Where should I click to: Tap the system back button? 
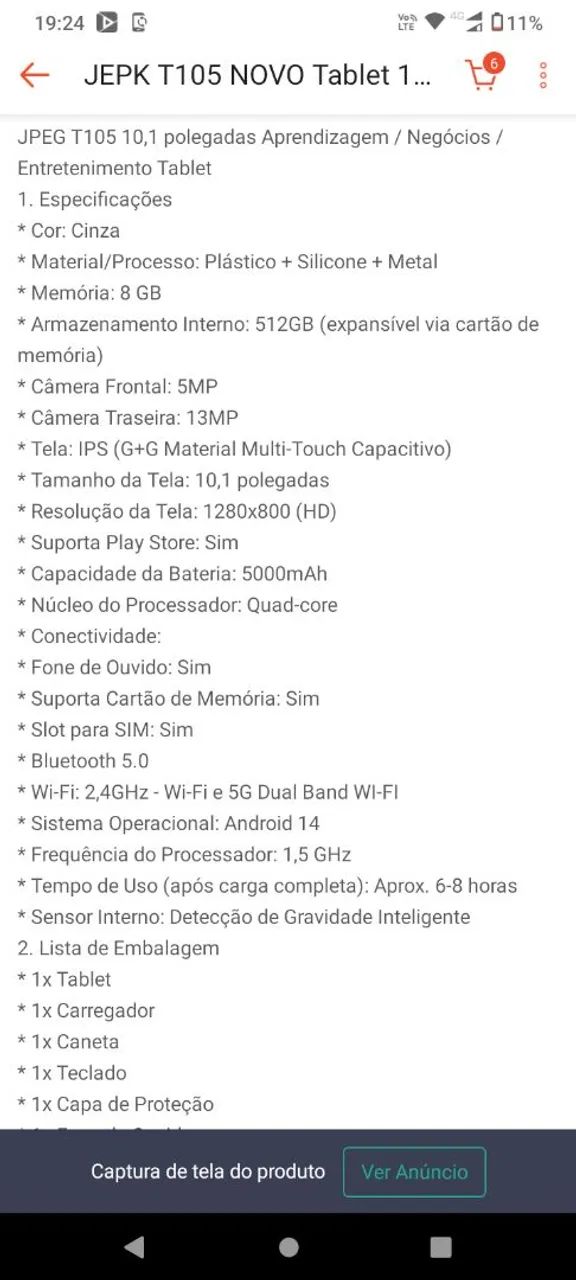point(134,1246)
